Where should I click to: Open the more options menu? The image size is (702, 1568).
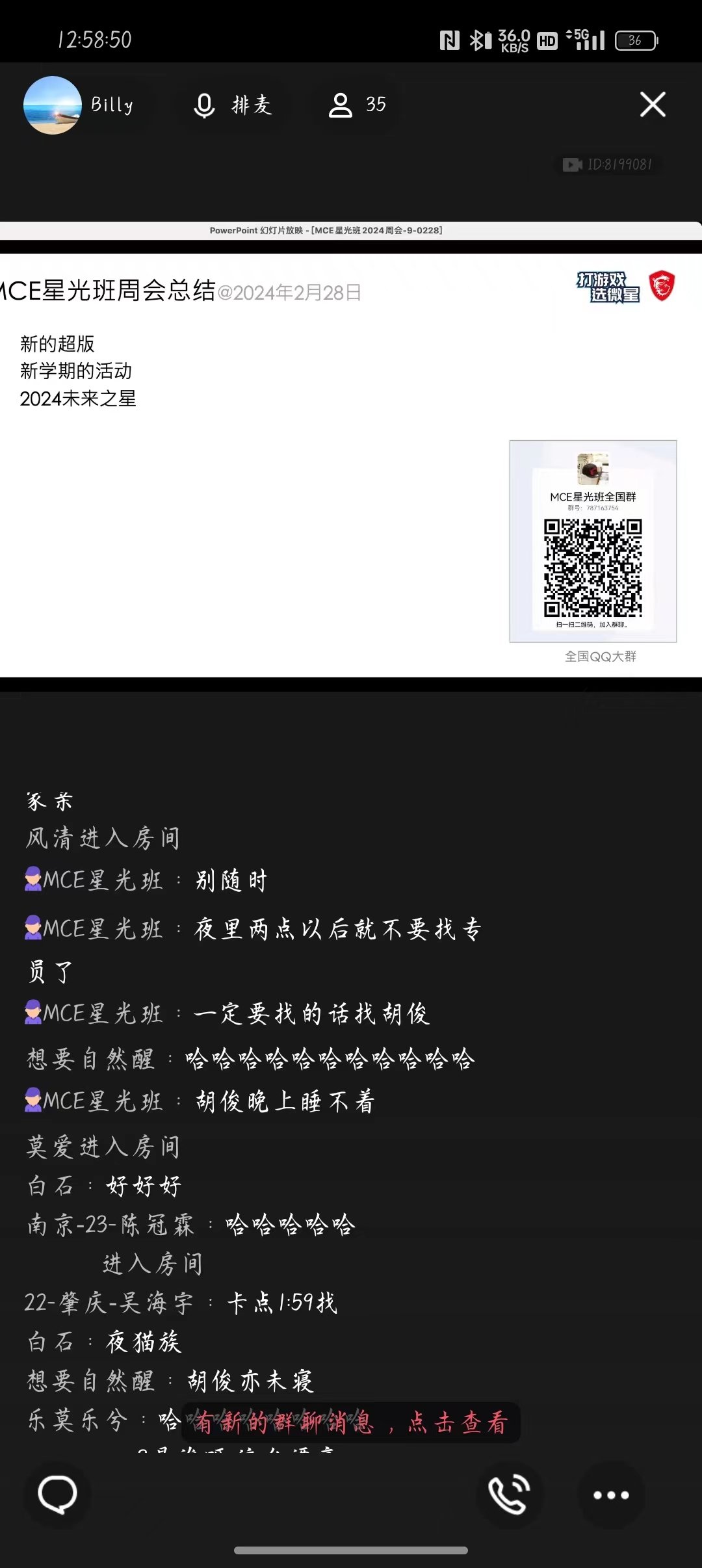[x=611, y=1495]
